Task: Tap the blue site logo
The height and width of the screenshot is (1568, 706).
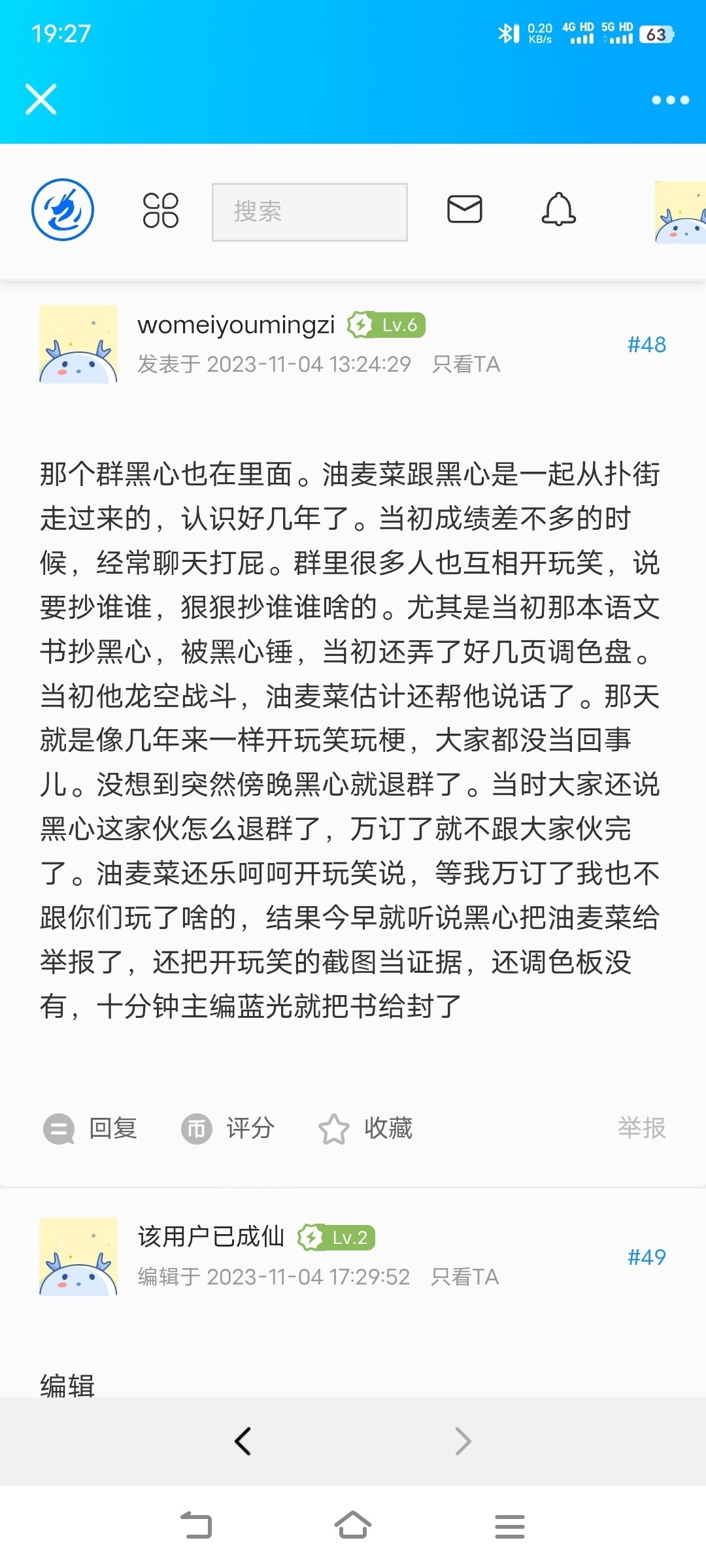Action: tap(63, 210)
